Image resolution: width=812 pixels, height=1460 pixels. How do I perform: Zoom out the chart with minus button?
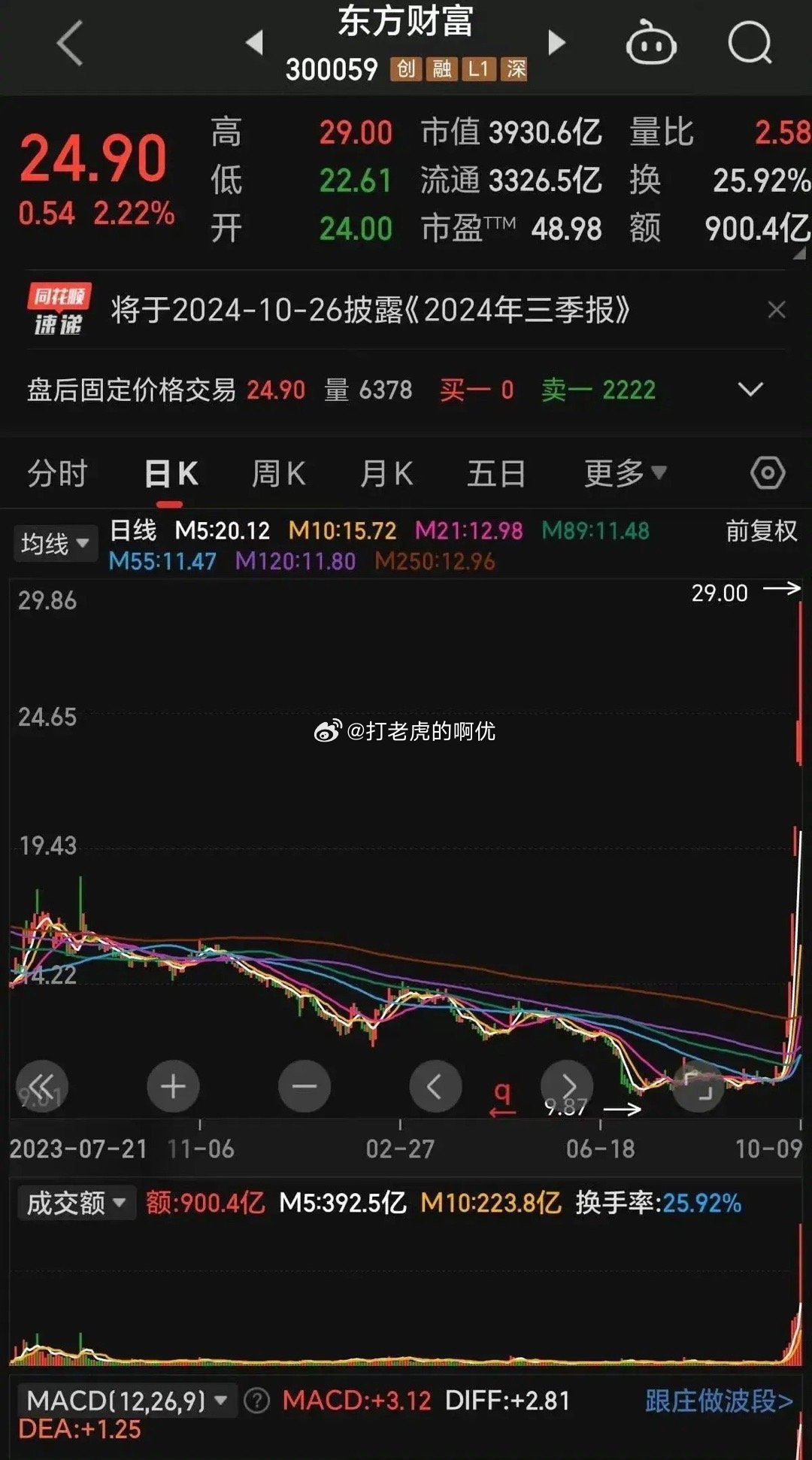click(304, 1086)
